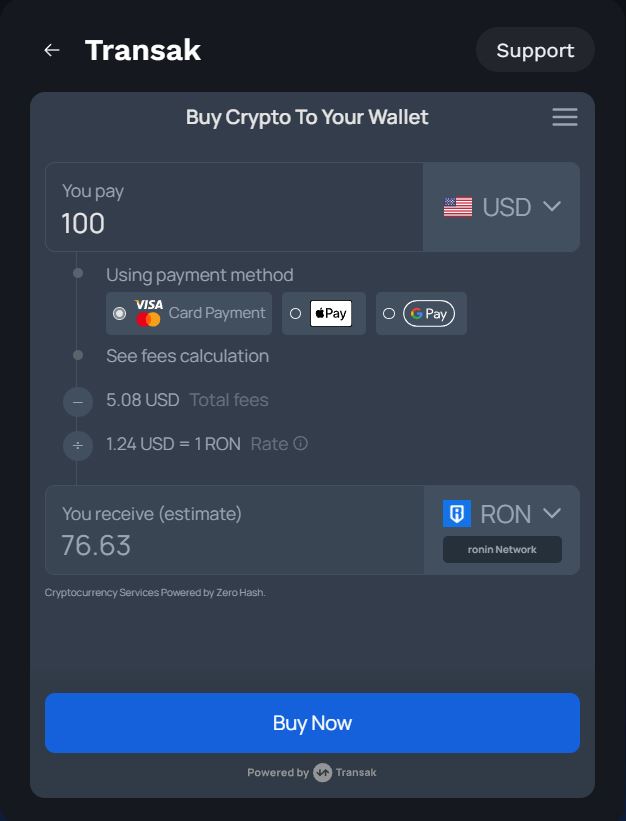Open the hamburger menu

click(565, 118)
